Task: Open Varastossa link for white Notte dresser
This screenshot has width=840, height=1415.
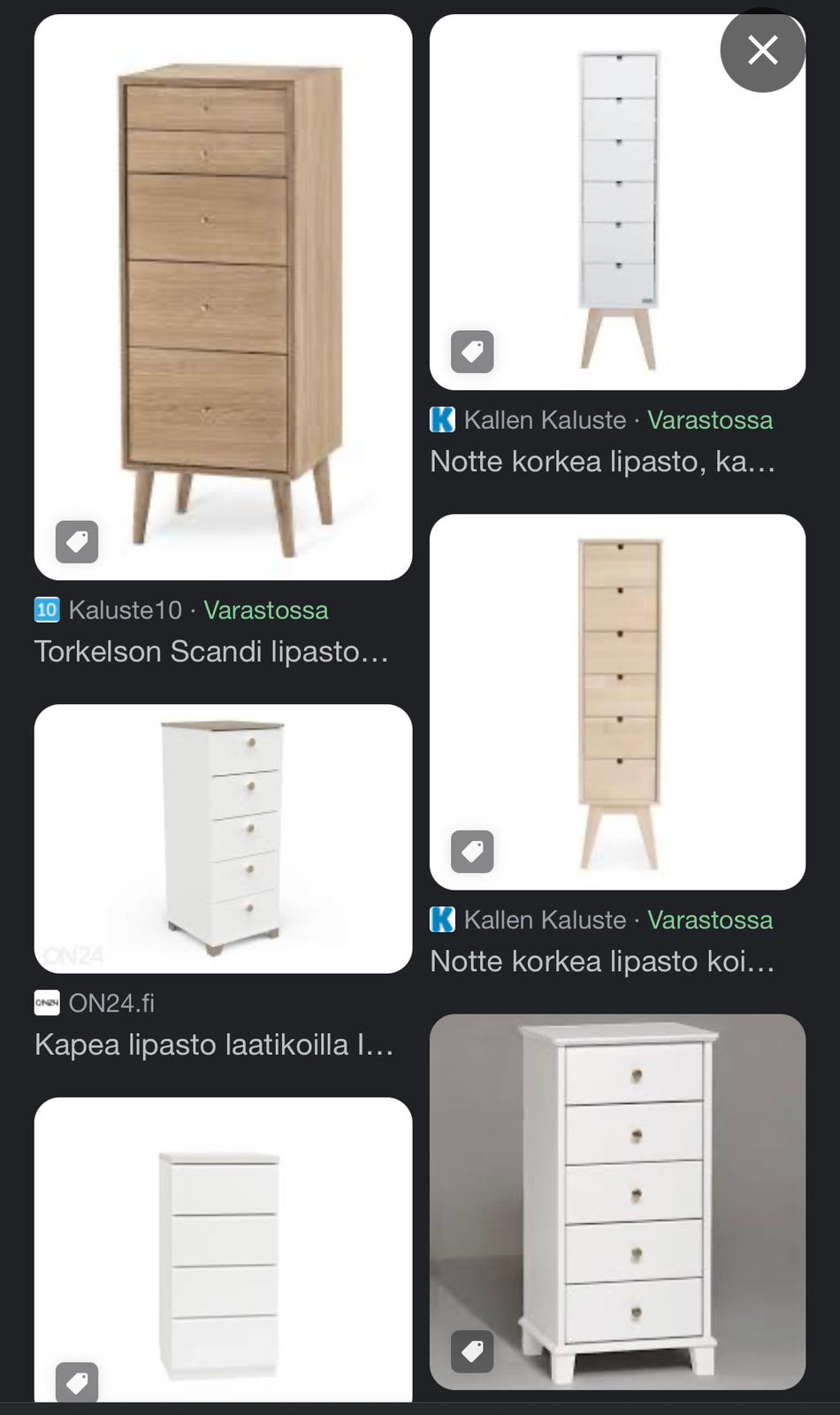Action: pos(711,420)
